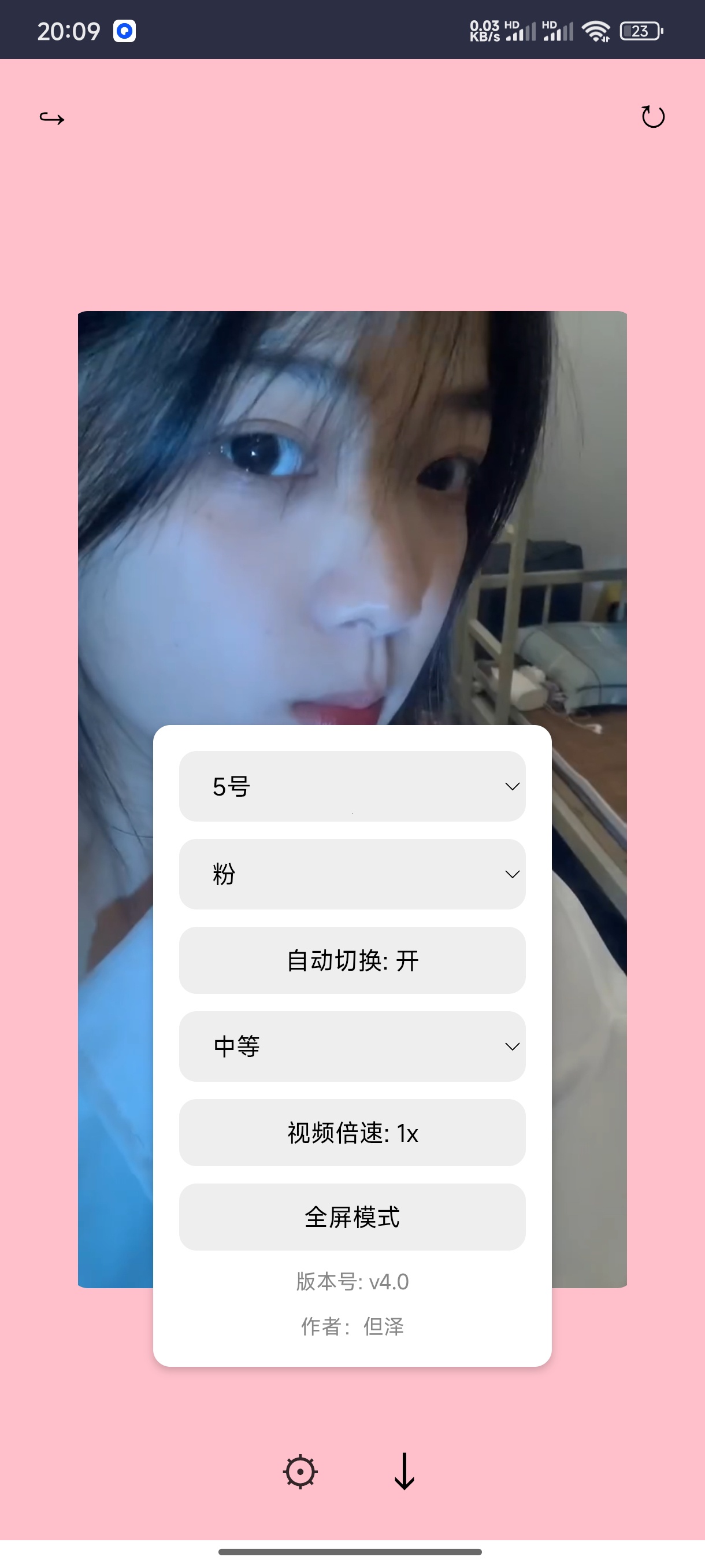Open the 5号 dropdown
705x1568 pixels.
click(352, 786)
